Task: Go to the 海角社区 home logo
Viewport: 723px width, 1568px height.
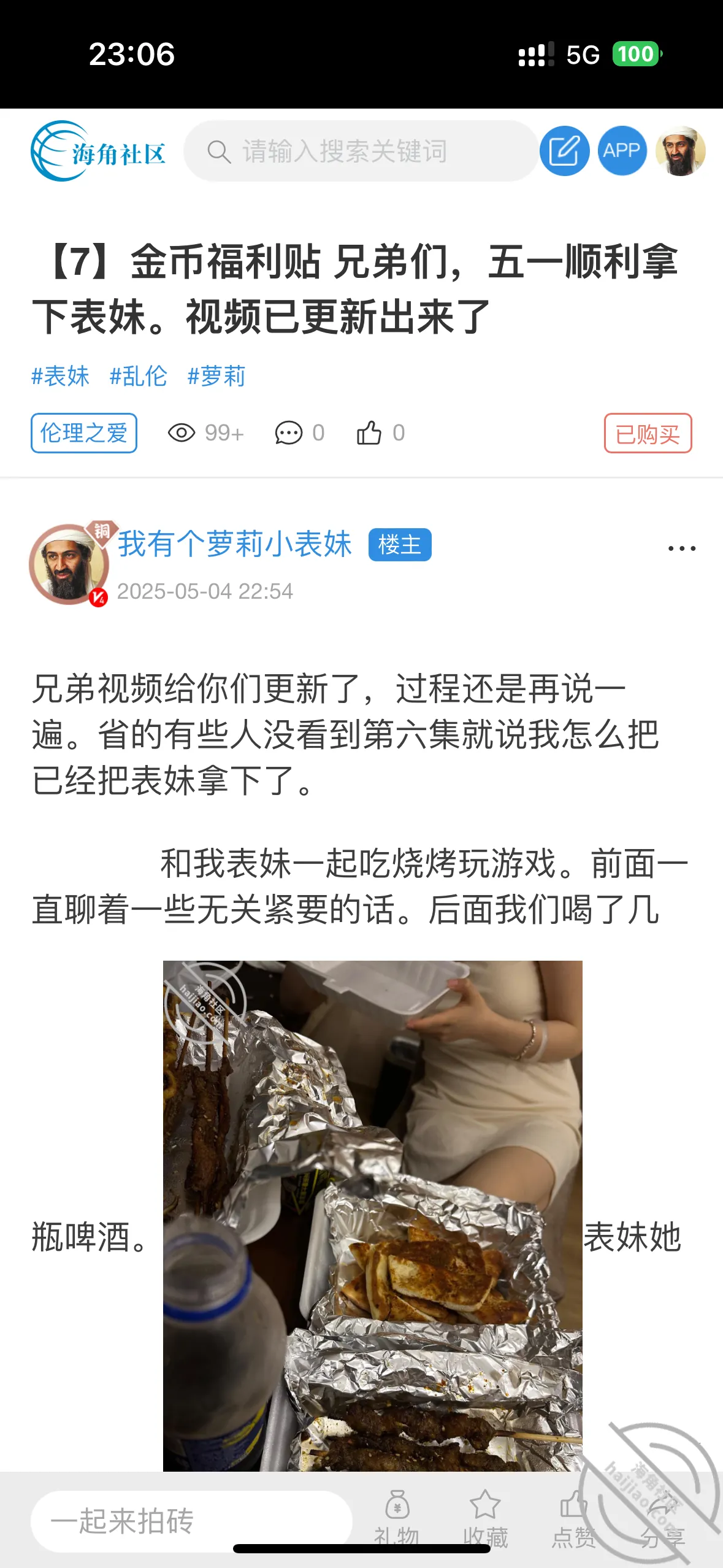Action: pyautogui.click(x=98, y=151)
